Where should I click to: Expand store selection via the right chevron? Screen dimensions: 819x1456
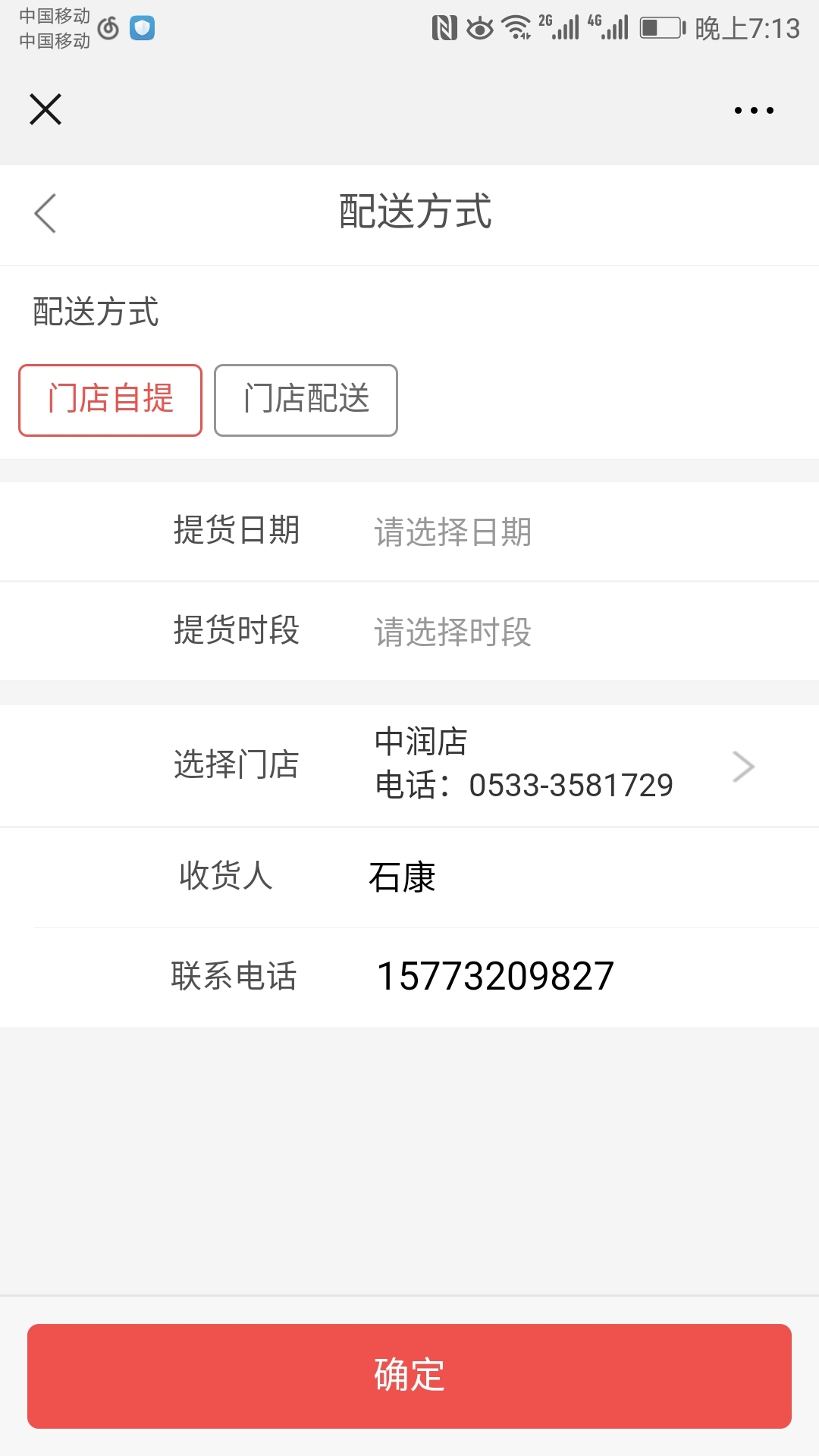tap(742, 766)
